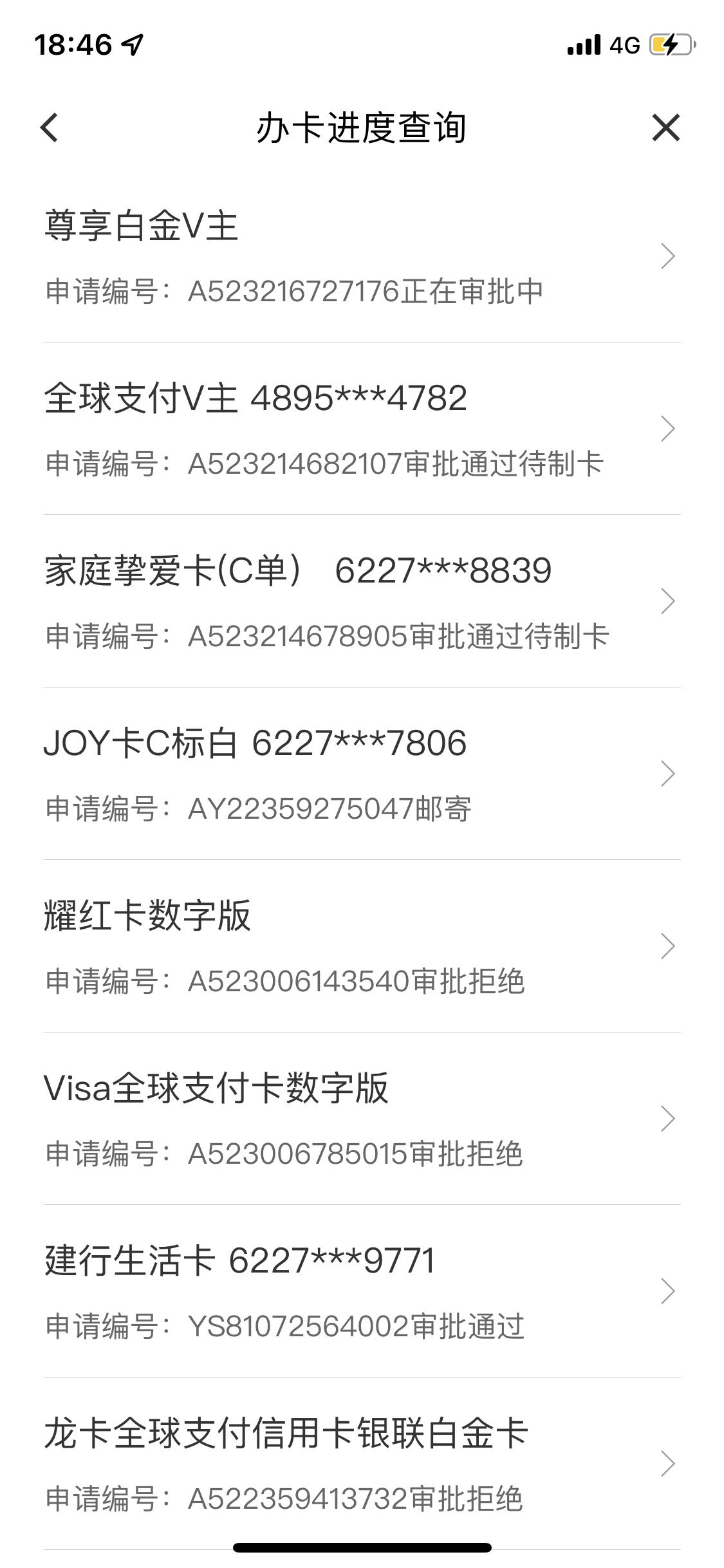The height and width of the screenshot is (1568, 724).
Task: Open JOY卡C标白 6227***7806 mailing status
Action: coord(362,774)
